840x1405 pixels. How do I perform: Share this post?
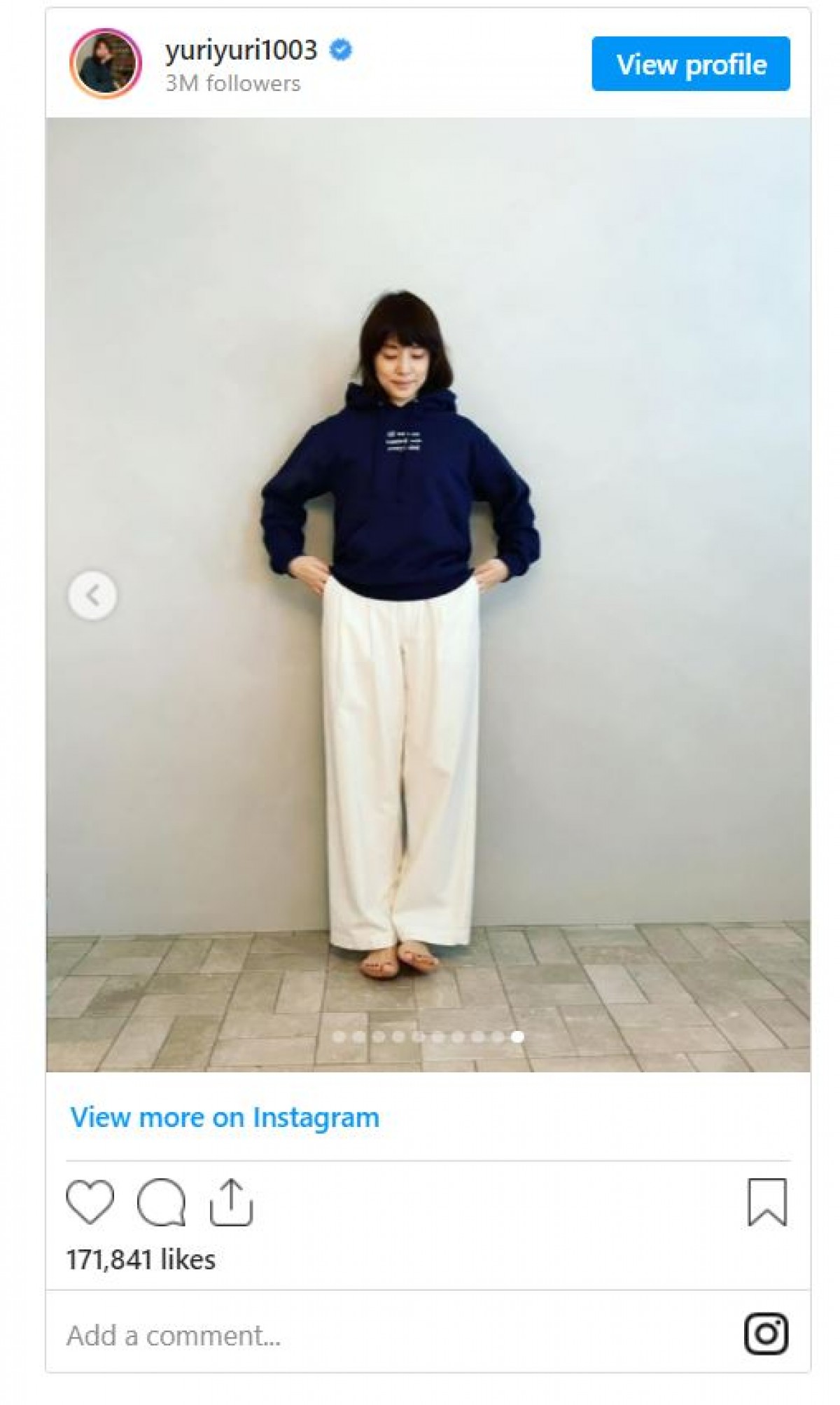click(231, 1202)
